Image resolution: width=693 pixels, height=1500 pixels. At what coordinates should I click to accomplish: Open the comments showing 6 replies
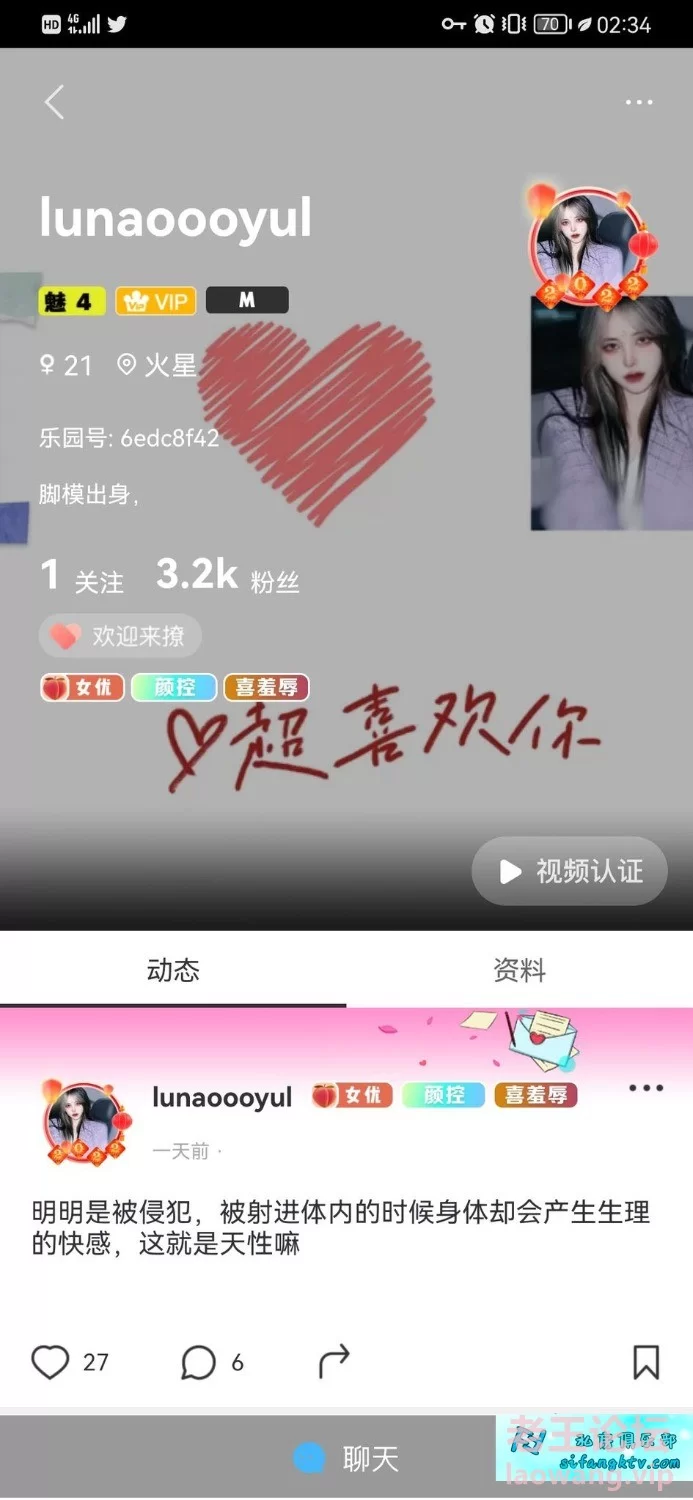[199, 1362]
